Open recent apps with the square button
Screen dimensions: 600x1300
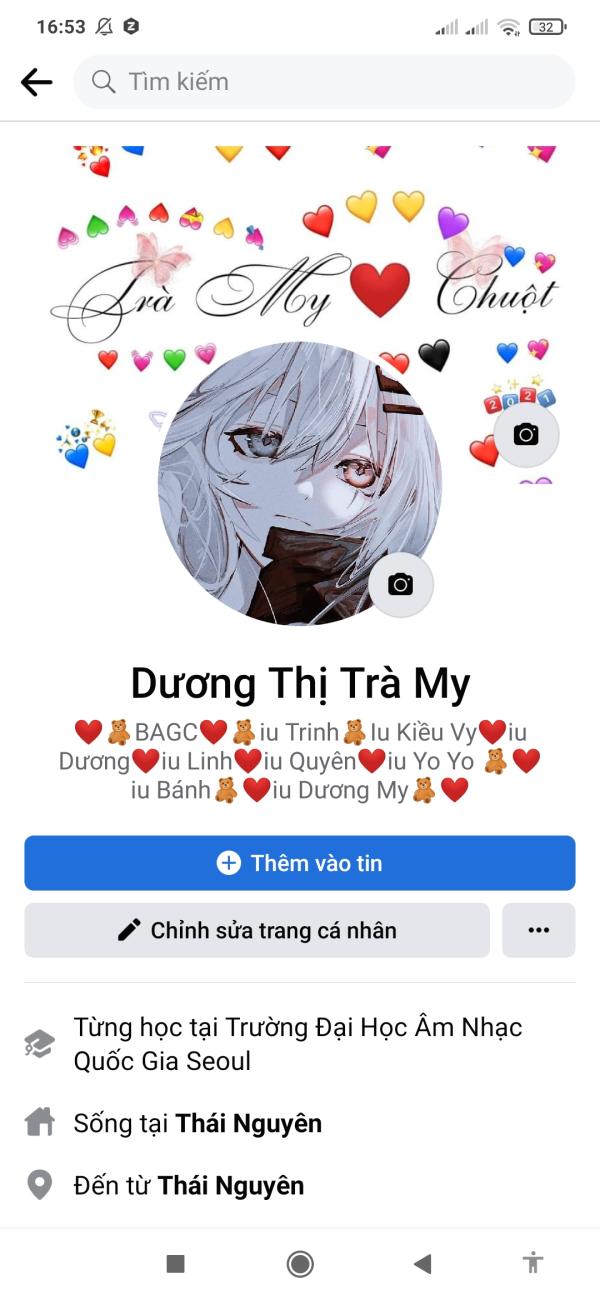pyautogui.click(x=175, y=1264)
